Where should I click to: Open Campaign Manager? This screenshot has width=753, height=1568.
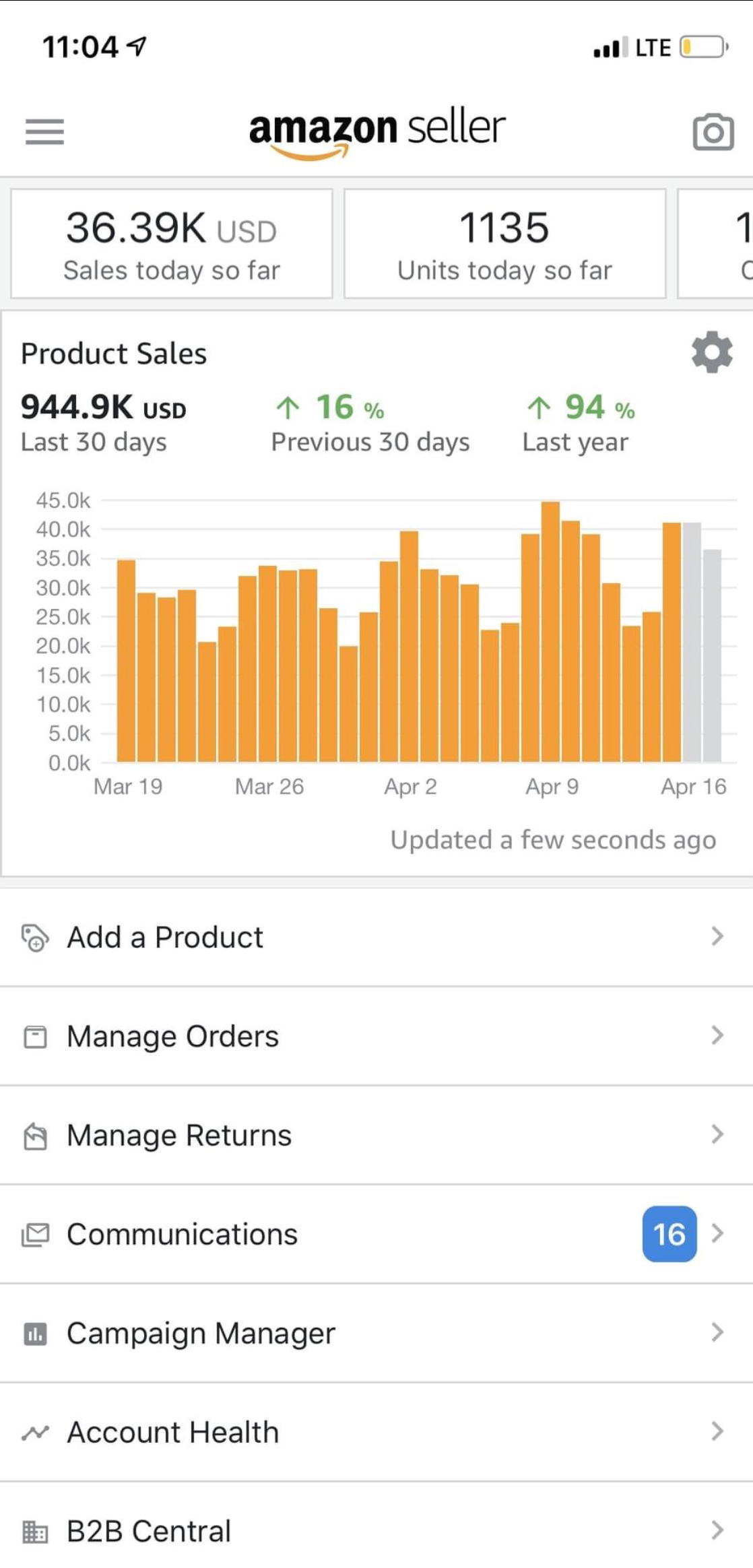click(x=376, y=1333)
